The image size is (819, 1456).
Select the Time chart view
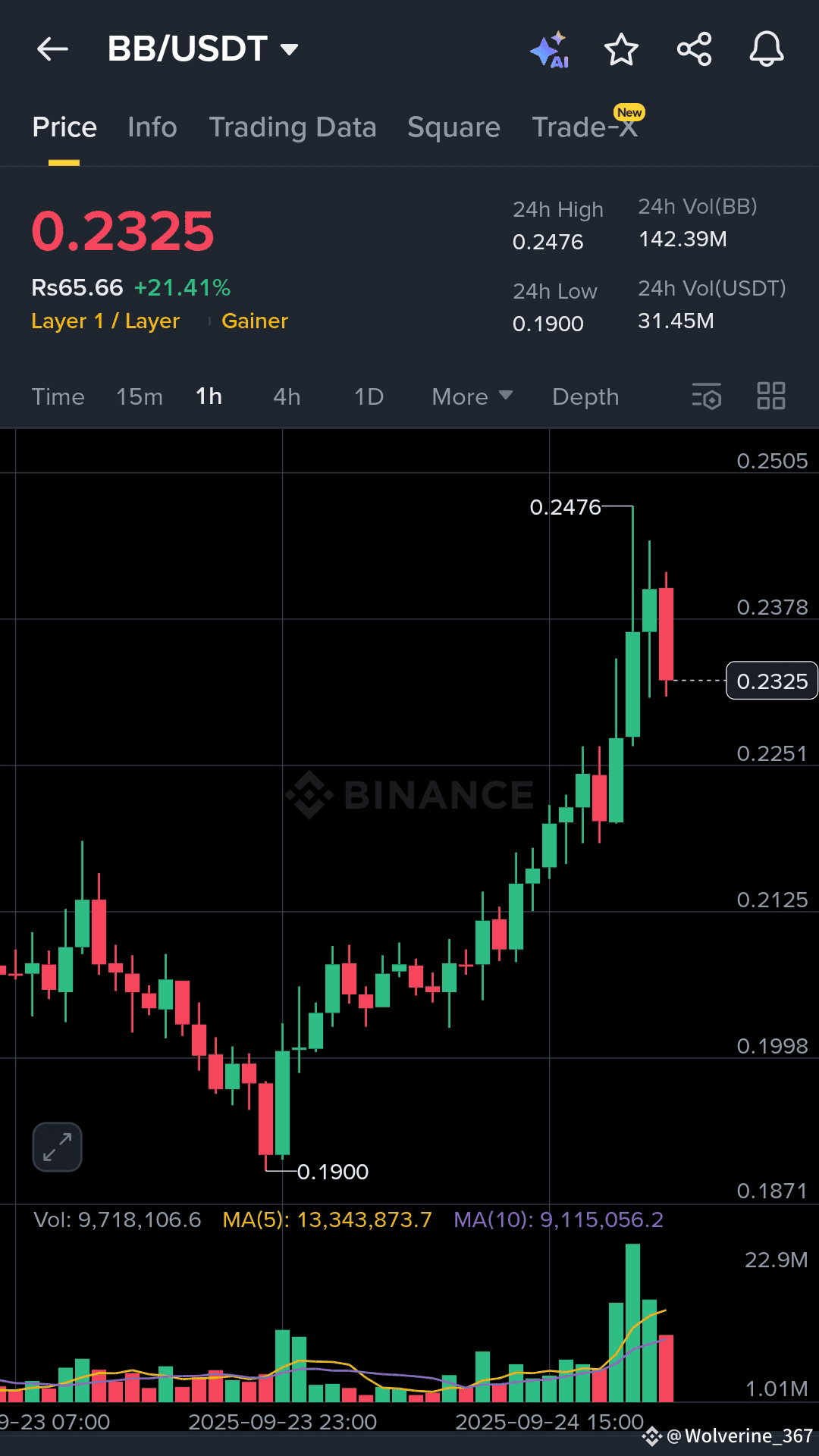58,397
